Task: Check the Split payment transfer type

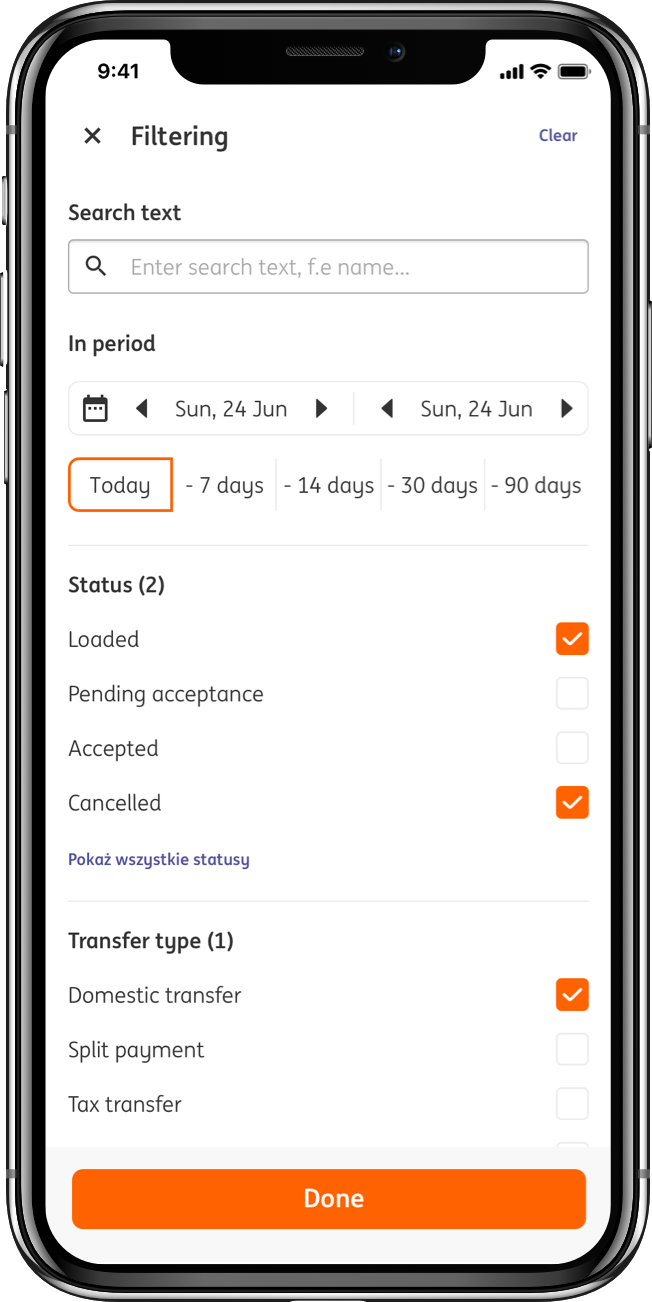Action: (x=572, y=1049)
